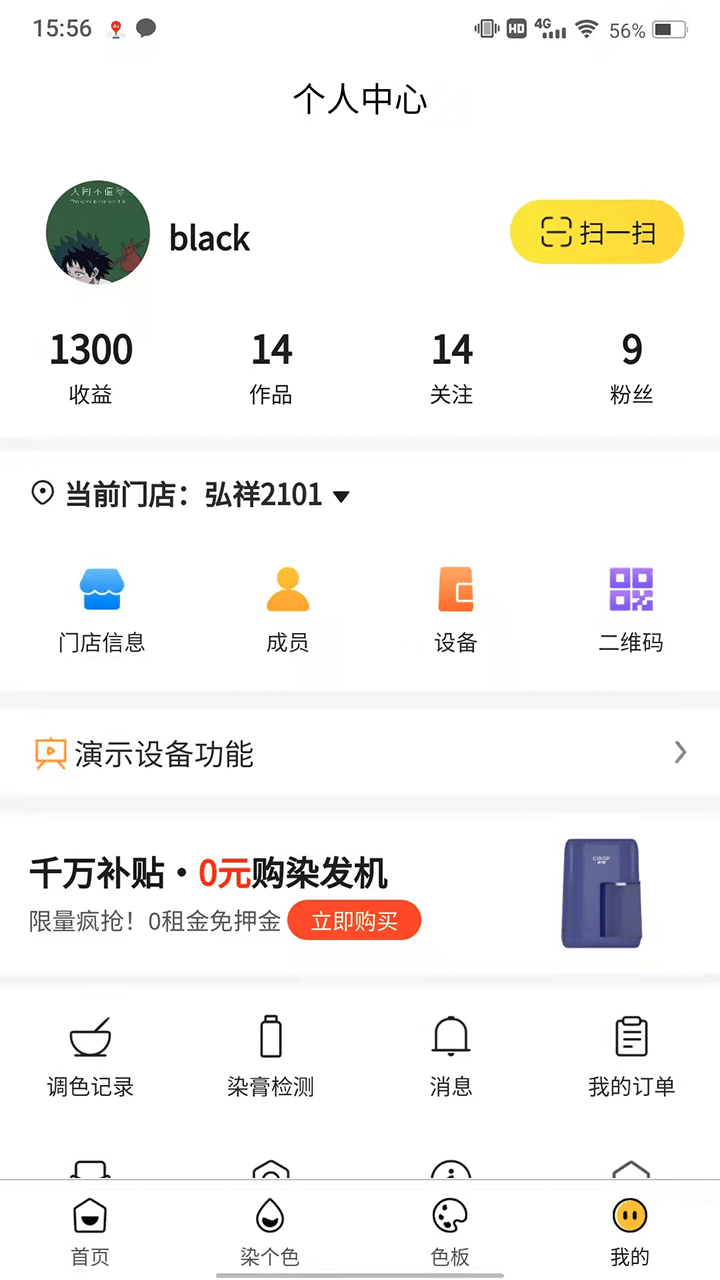View 粉丝 fans count link

coord(632,367)
